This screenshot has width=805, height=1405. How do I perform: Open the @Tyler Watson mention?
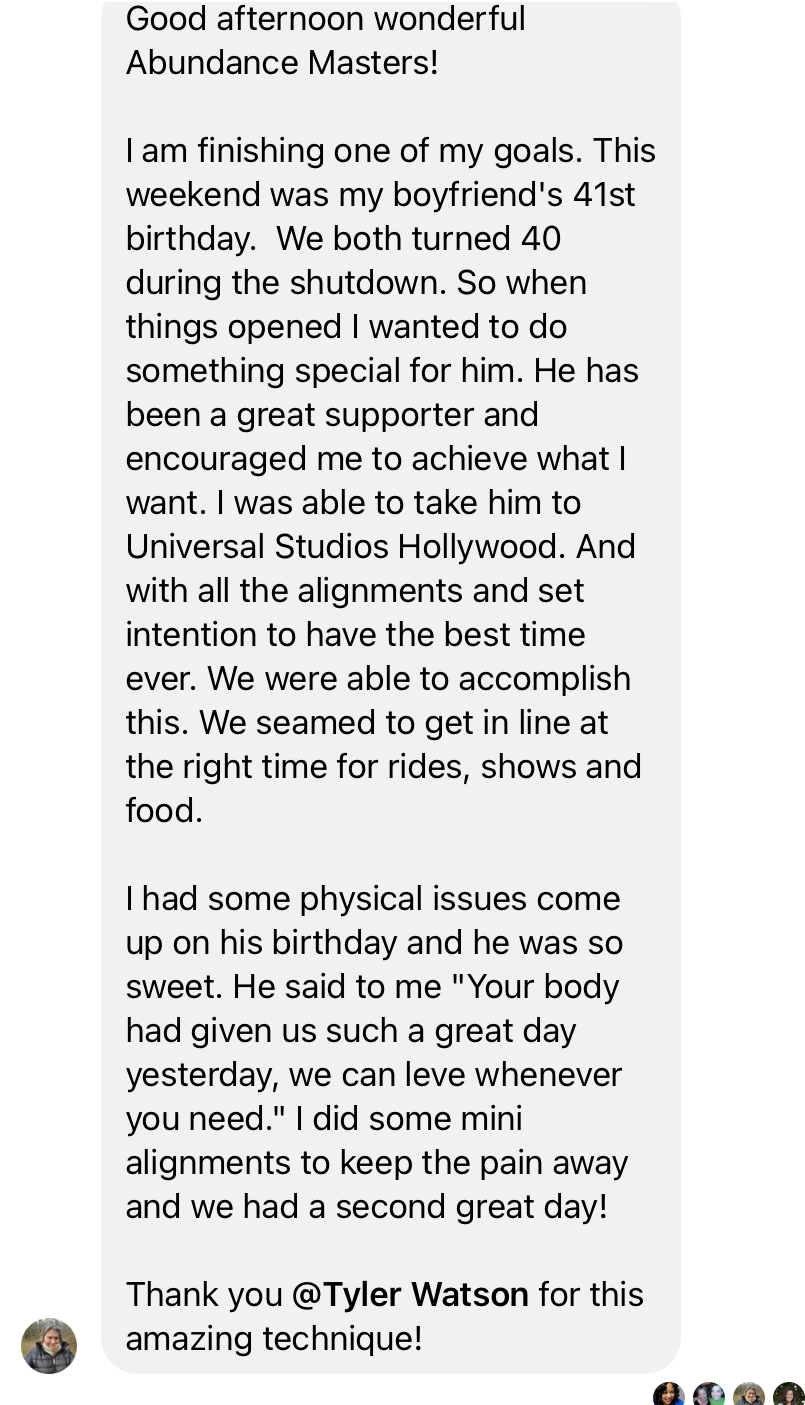click(410, 1294)
